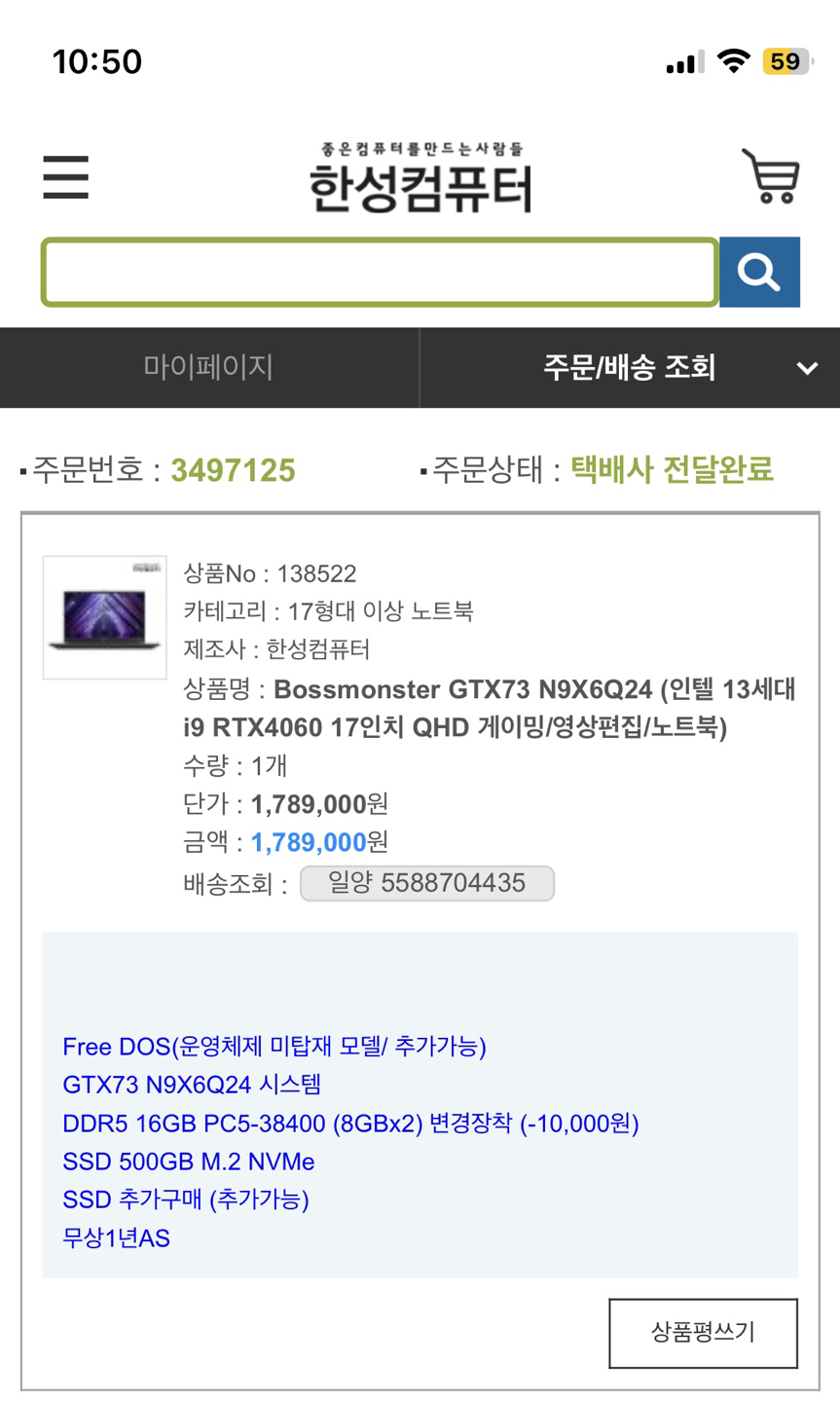Screen dimensions: 840x1402
Task: Write a review with 상품평쓰기
Action: pos(703,1332)
